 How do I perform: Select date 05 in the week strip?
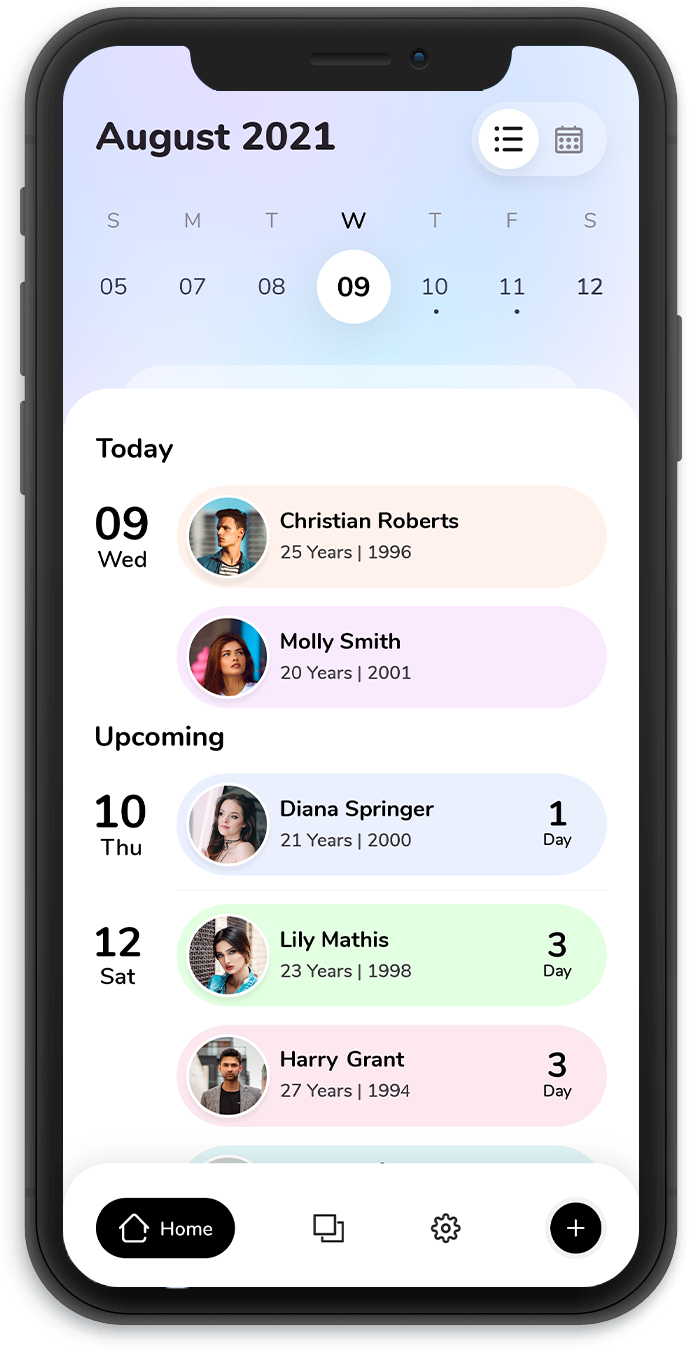(x=114, y=287)
